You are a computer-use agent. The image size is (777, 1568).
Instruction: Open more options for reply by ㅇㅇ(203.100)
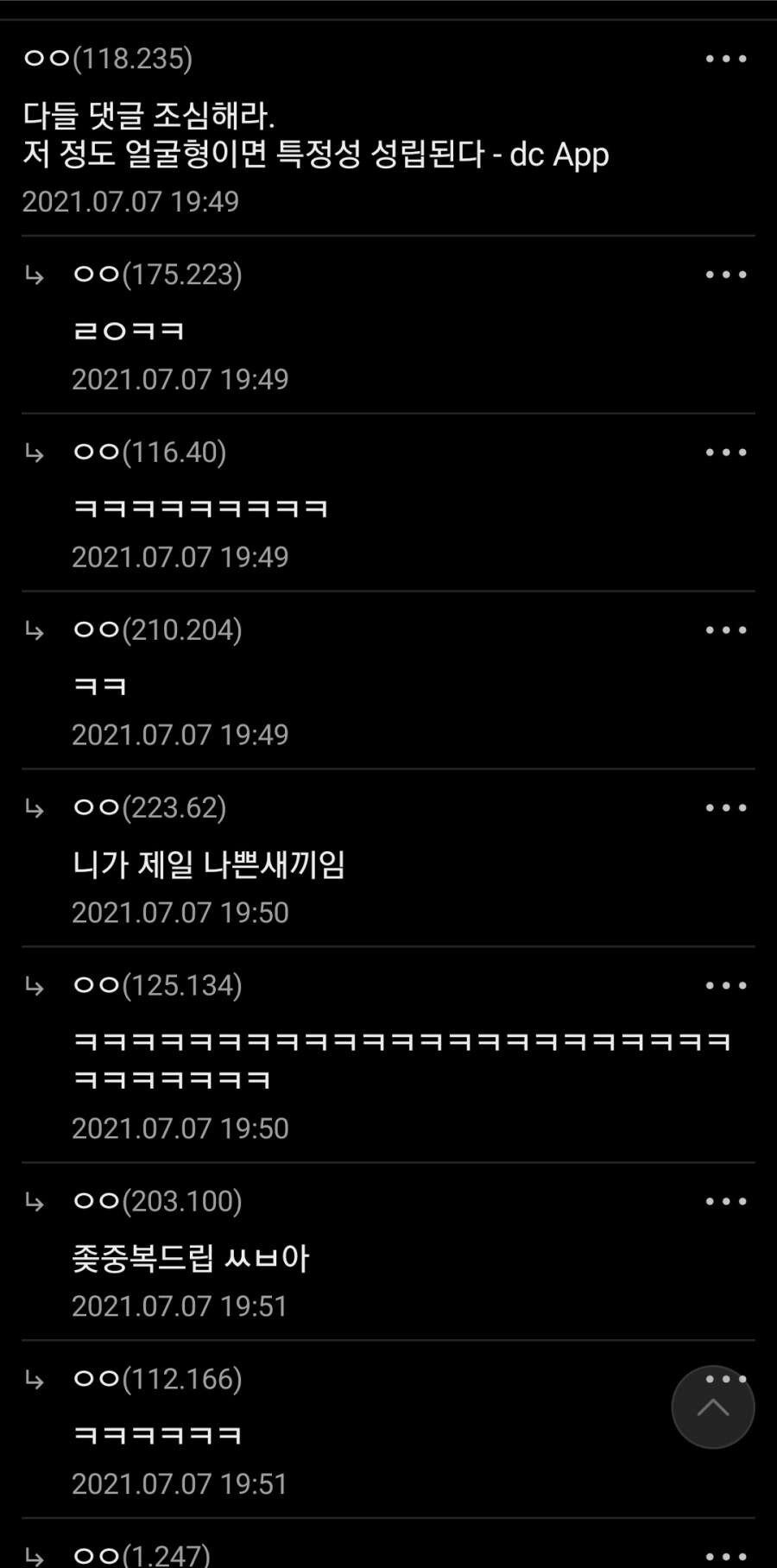click(x=726, y=1202)
